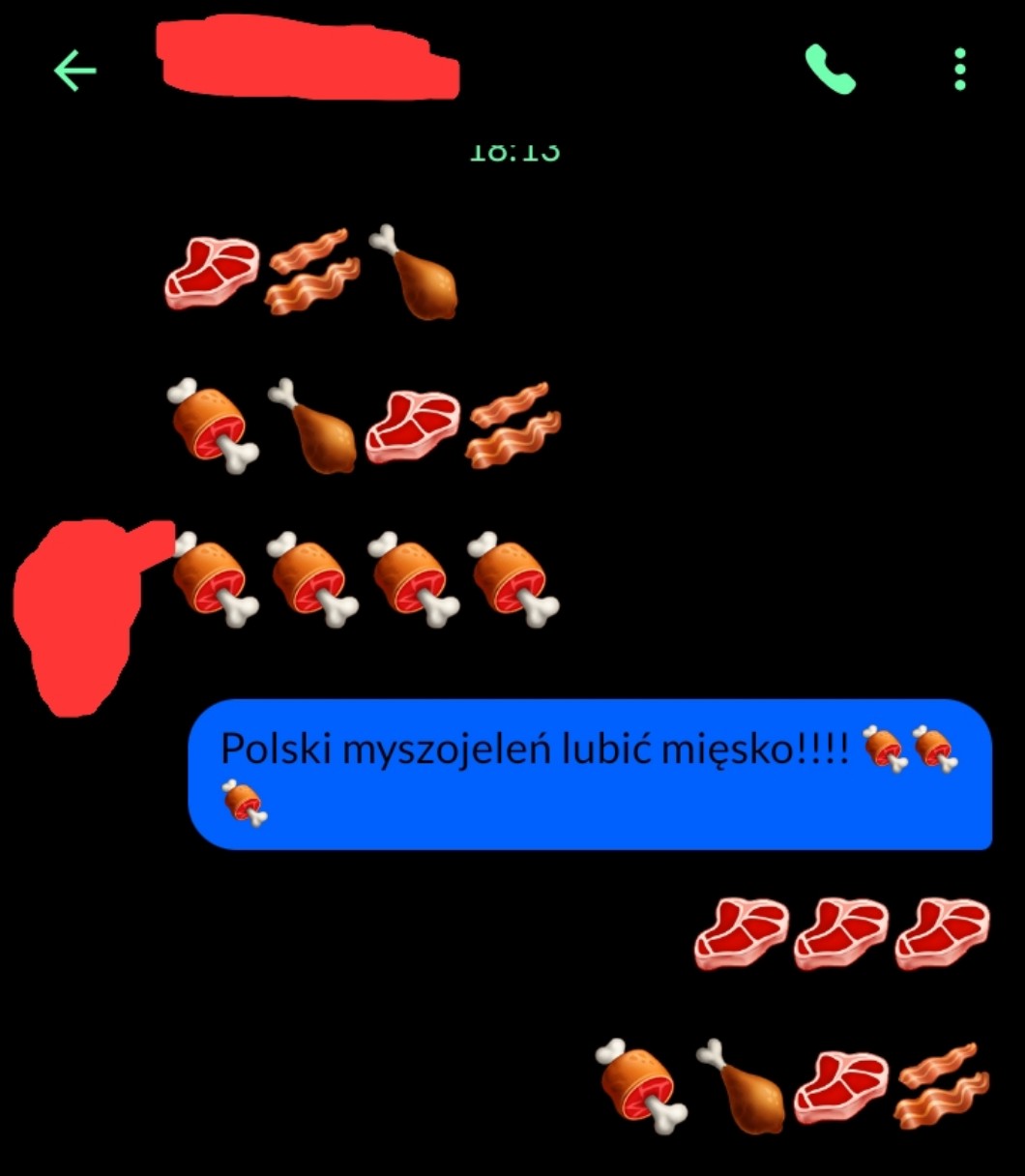
Task: Go back using the arrow icon
Action: pyautogui.click(x=74, y=71)
